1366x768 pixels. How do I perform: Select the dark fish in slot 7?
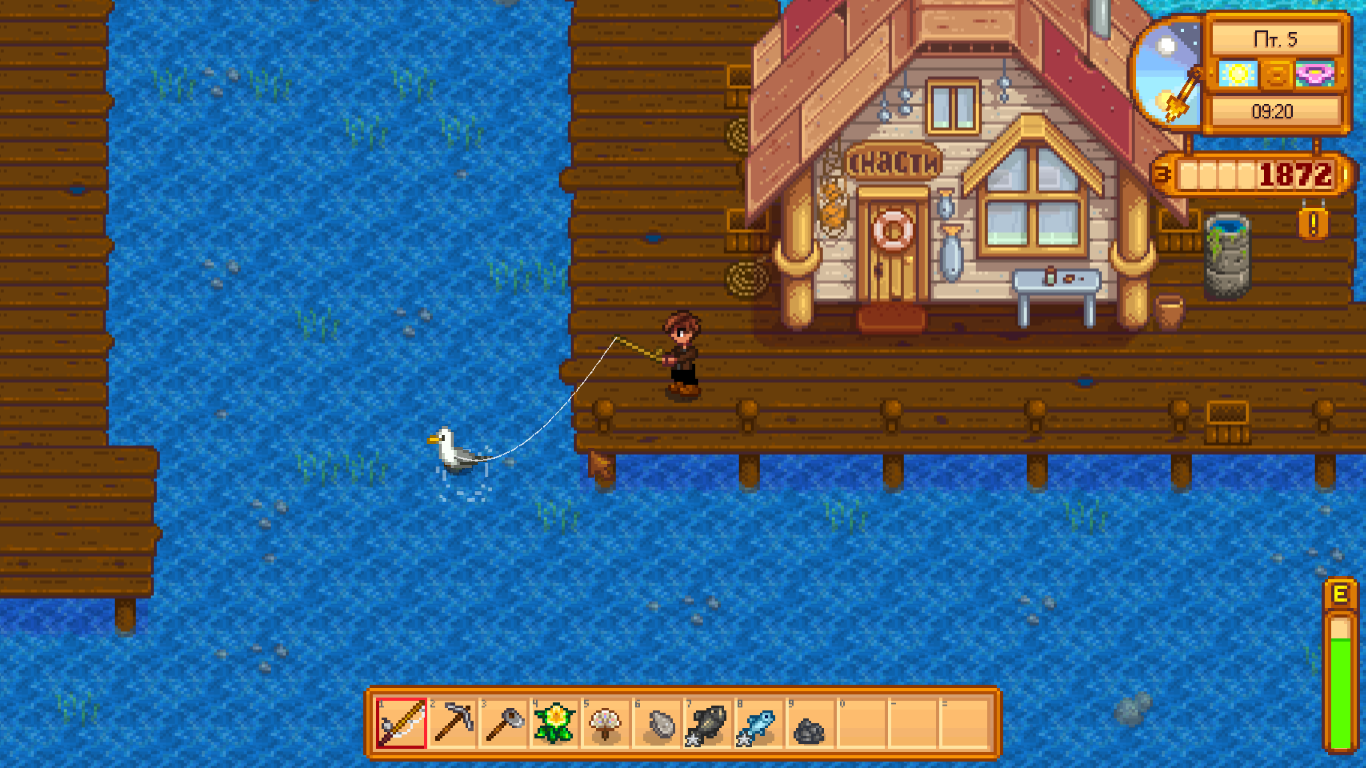point(709,723)
